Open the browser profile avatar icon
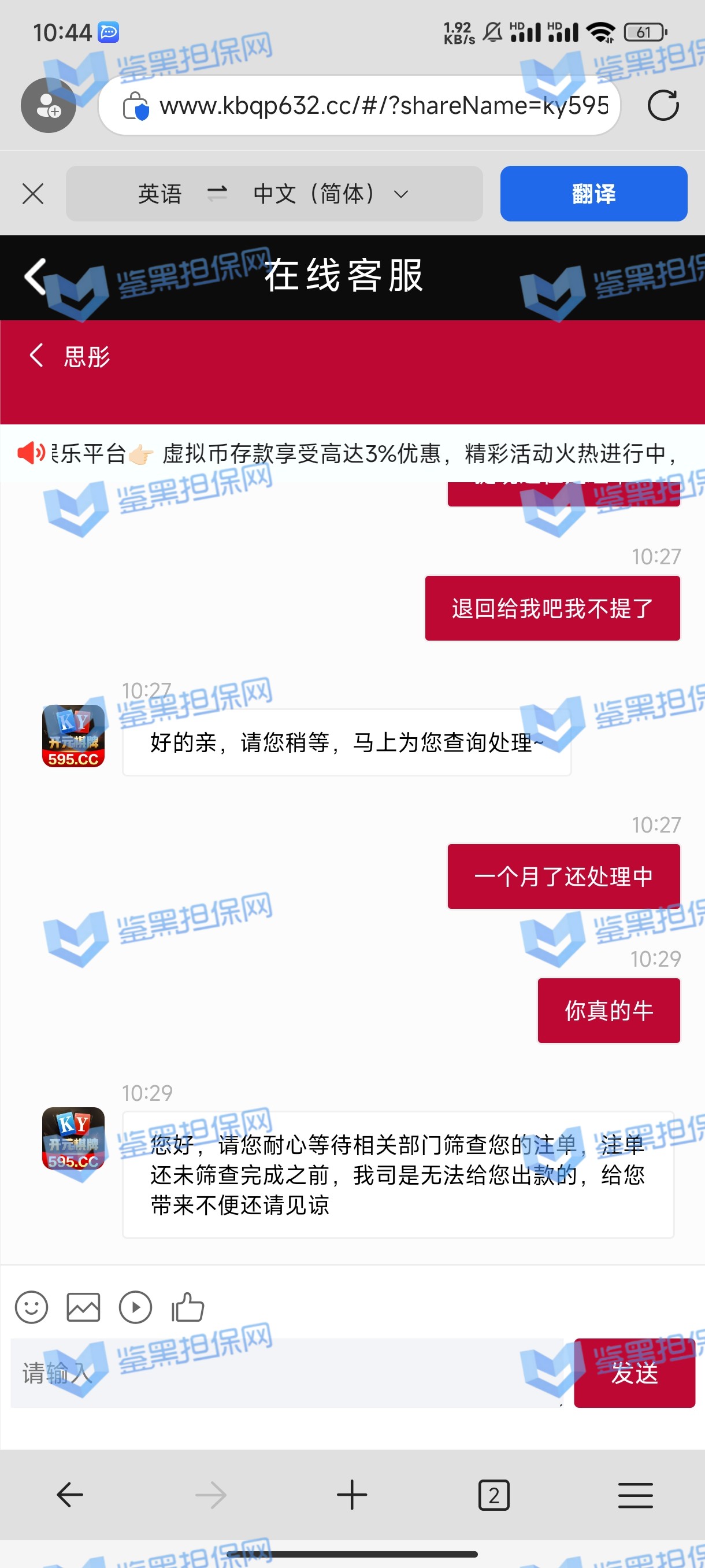Image resolution: width=705 pixels, height=1568 pixels. [48, 105]
